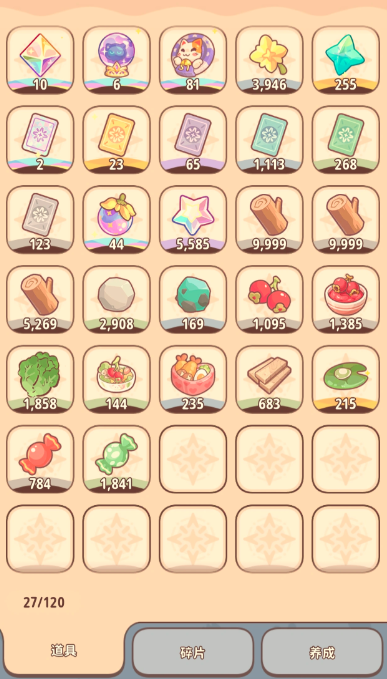
Task: Tap the red berries with 1,095
Action: click(x=269, y=299)
